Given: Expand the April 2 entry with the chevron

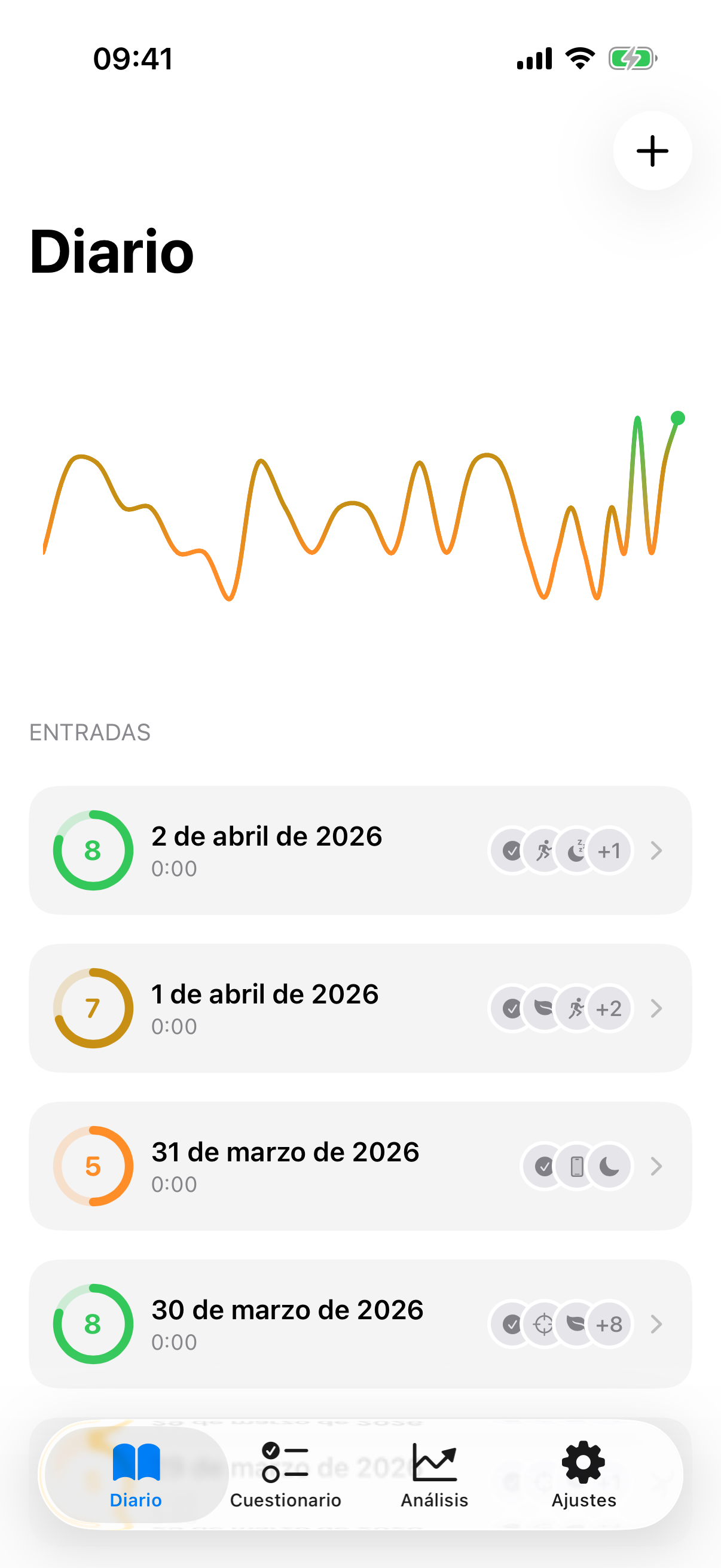Looking at the screenshot, I should pos(656,850).
